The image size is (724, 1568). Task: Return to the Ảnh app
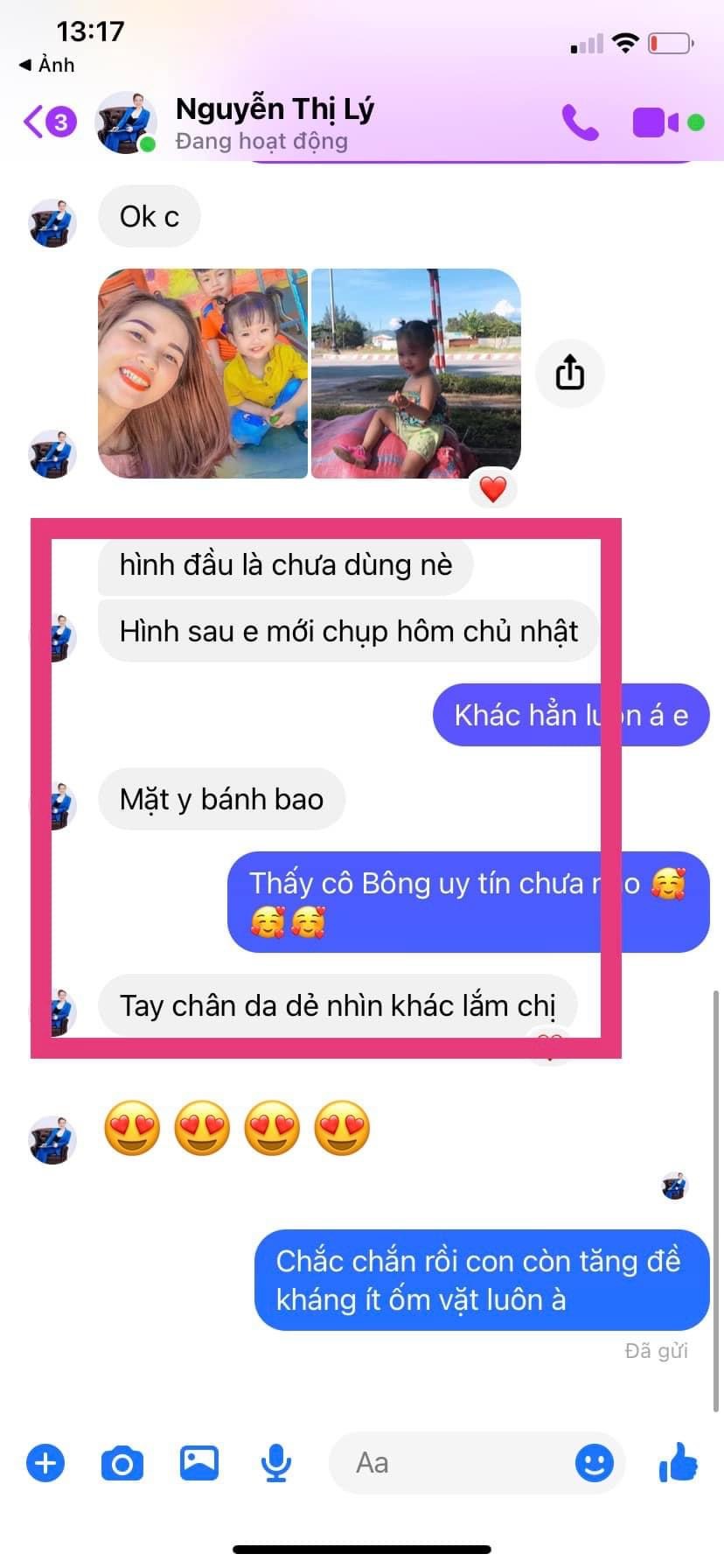47,65
